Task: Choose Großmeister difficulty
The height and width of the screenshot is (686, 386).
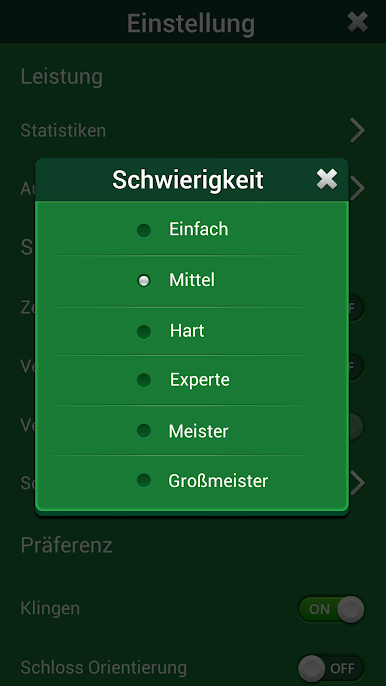Action: pyautogui.click(x=192, y=481)
